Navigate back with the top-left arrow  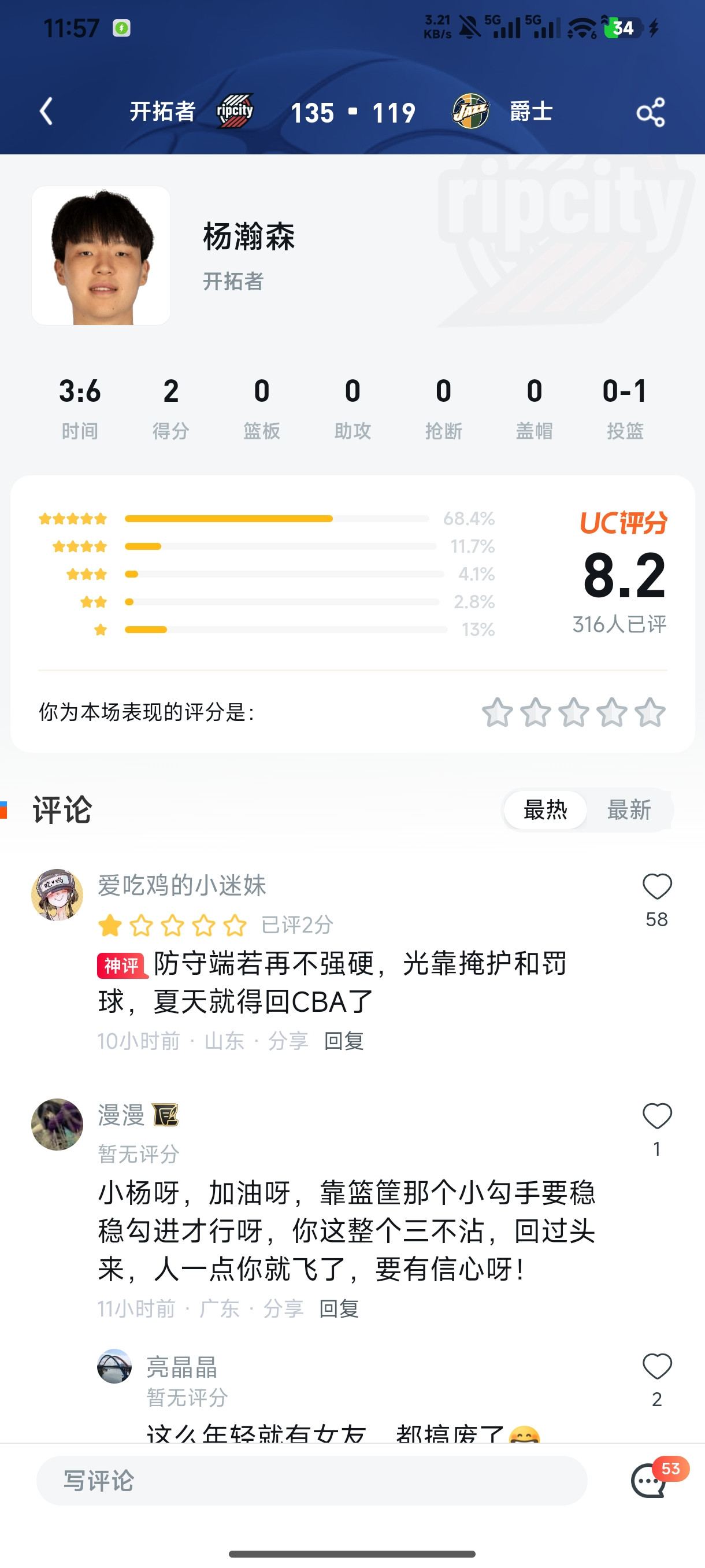click(45, 112)
